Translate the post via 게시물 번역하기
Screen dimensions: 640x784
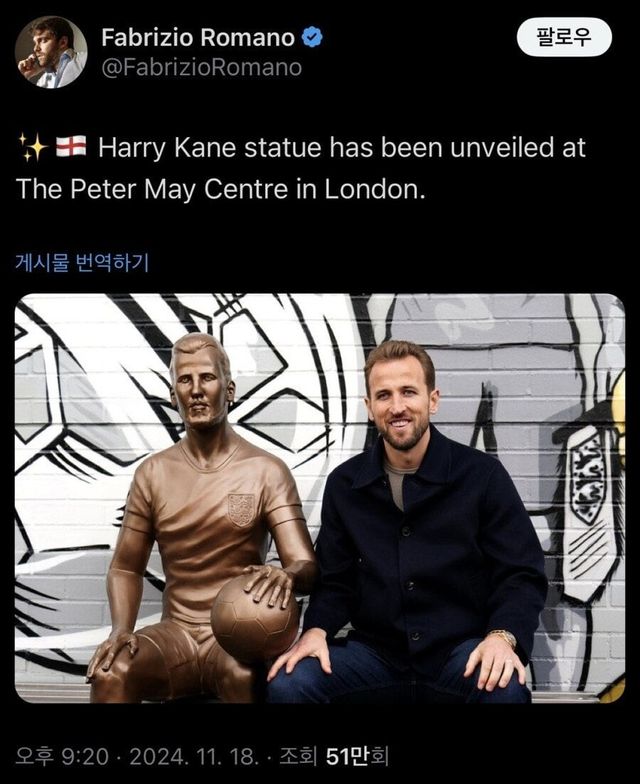click(x=82, y=262)
